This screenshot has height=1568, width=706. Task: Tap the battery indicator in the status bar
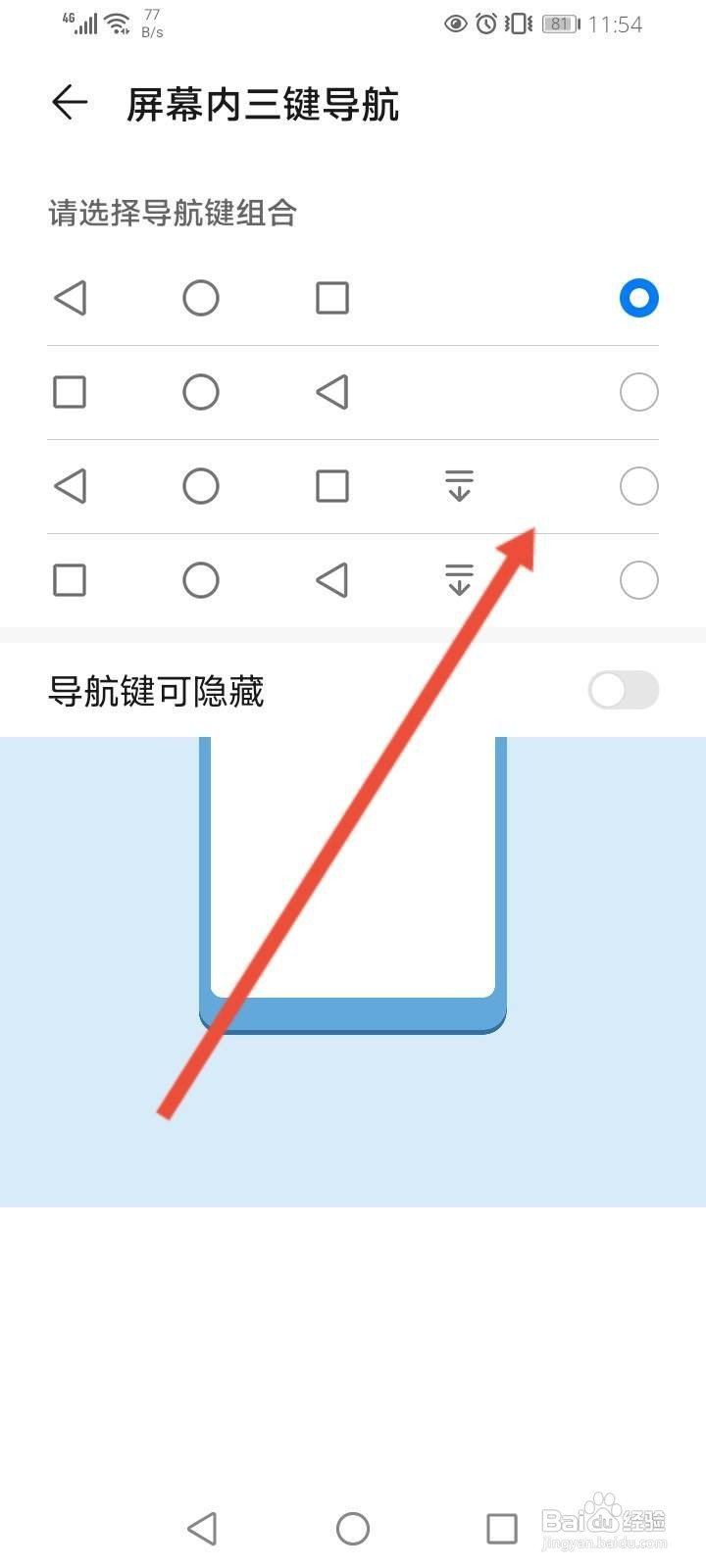click(559, 24)
